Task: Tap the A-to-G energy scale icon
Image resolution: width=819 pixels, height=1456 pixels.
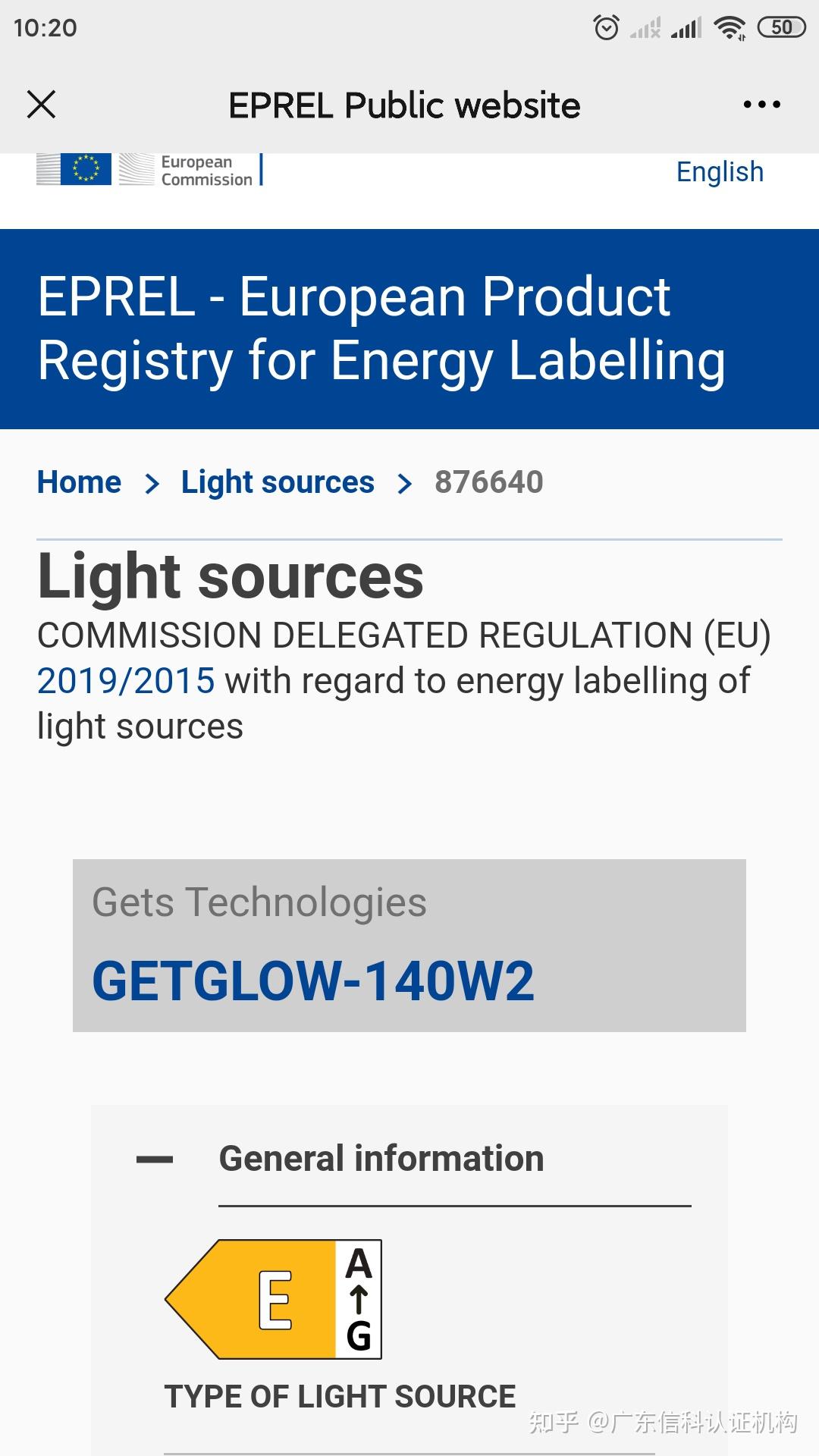Action: [x=359, y=1298]
